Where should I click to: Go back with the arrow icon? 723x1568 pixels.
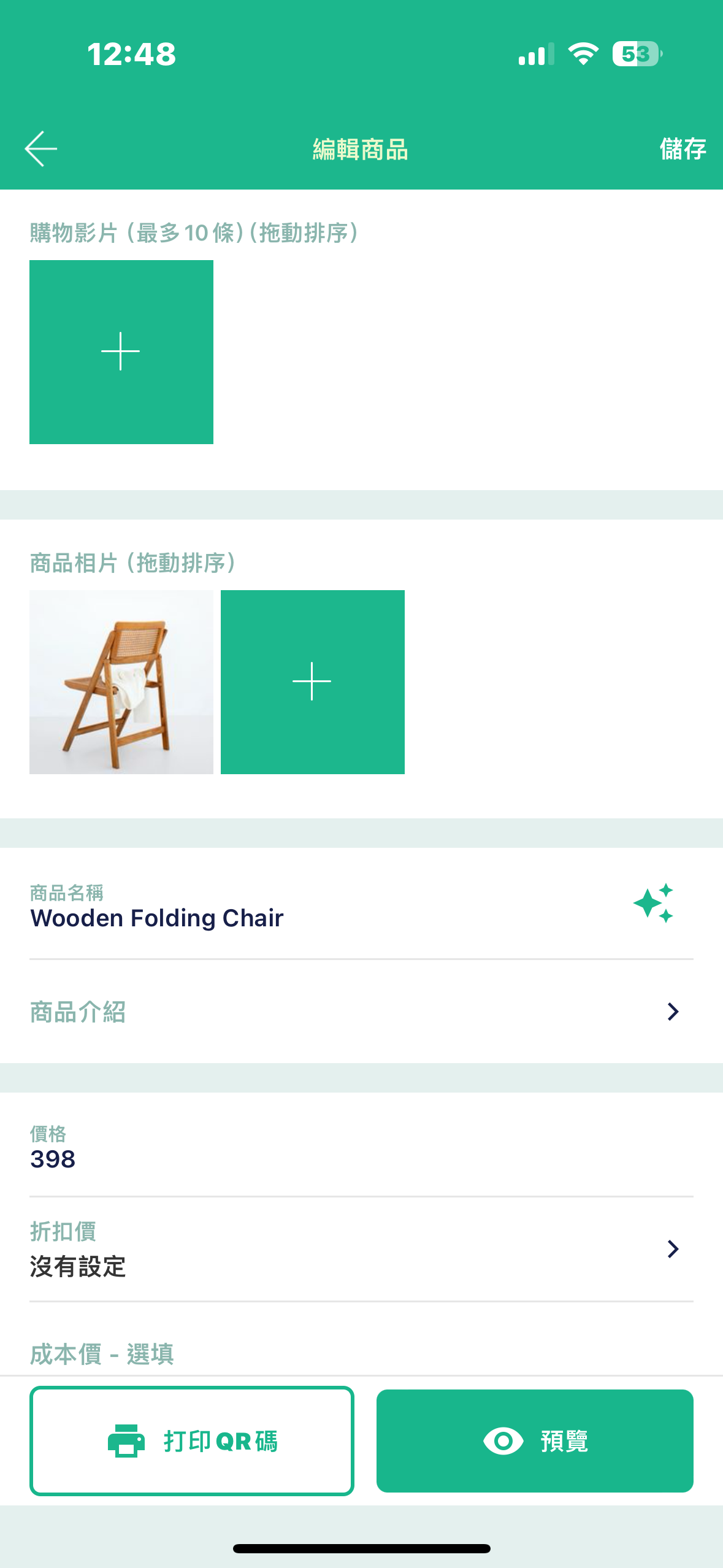tap(41, 148)
